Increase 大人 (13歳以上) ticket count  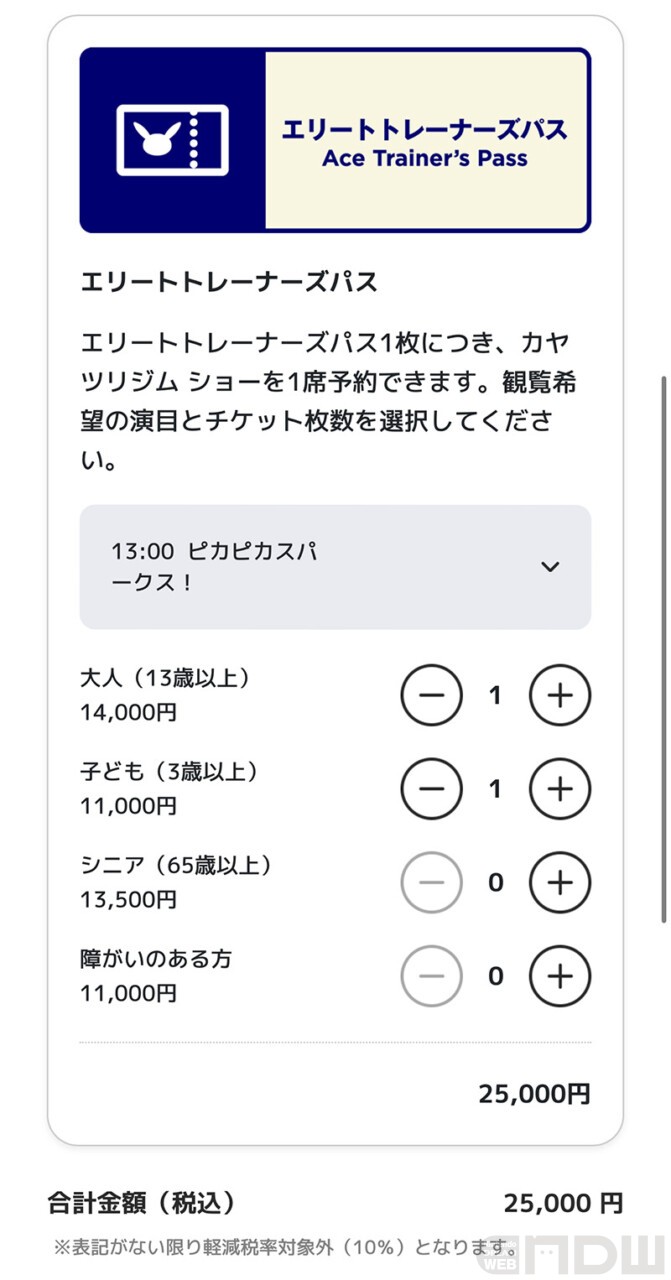tap(560, 695)
